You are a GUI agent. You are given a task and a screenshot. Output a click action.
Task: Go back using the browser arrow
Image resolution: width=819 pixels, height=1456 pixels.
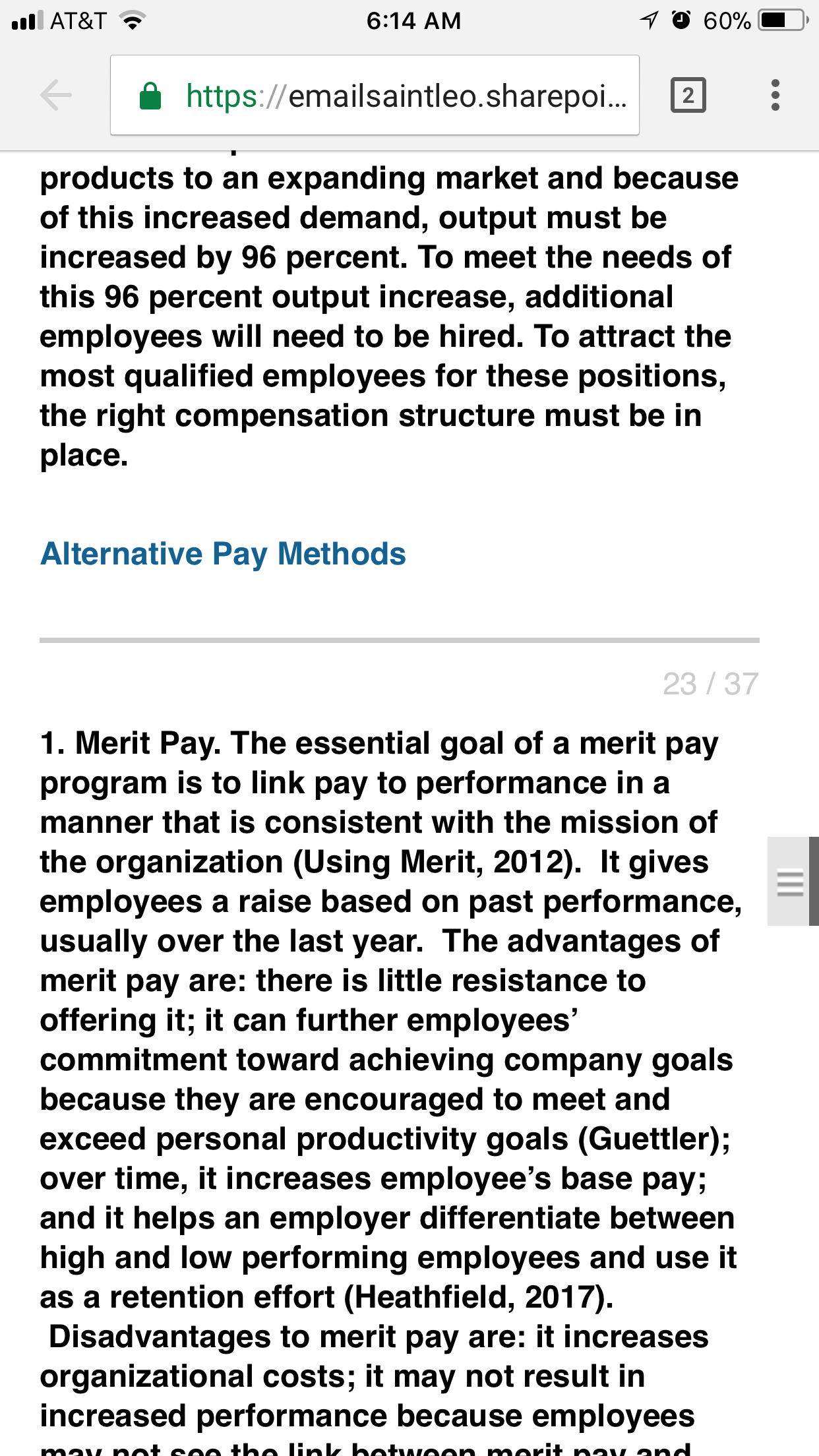(55, 96)
